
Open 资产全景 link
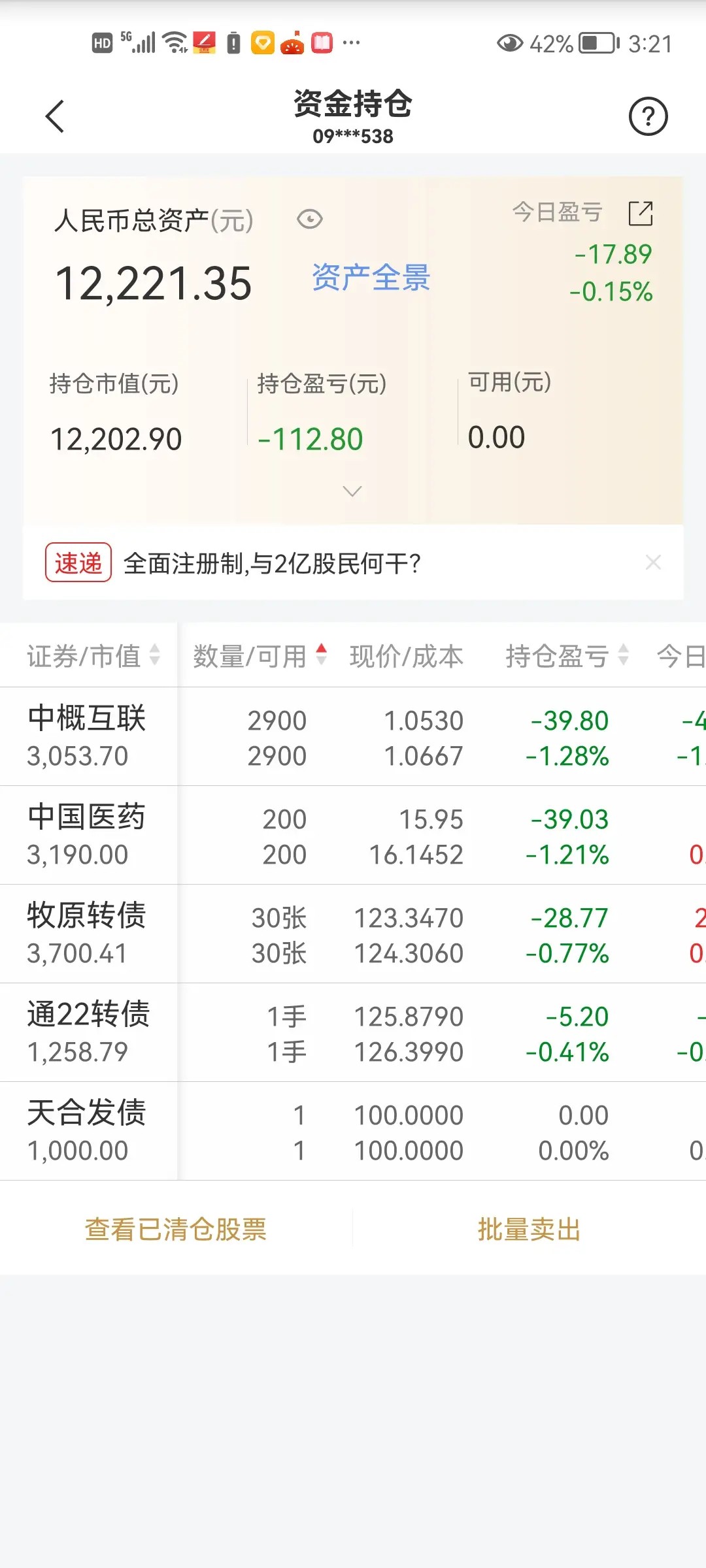pos(371,278)
